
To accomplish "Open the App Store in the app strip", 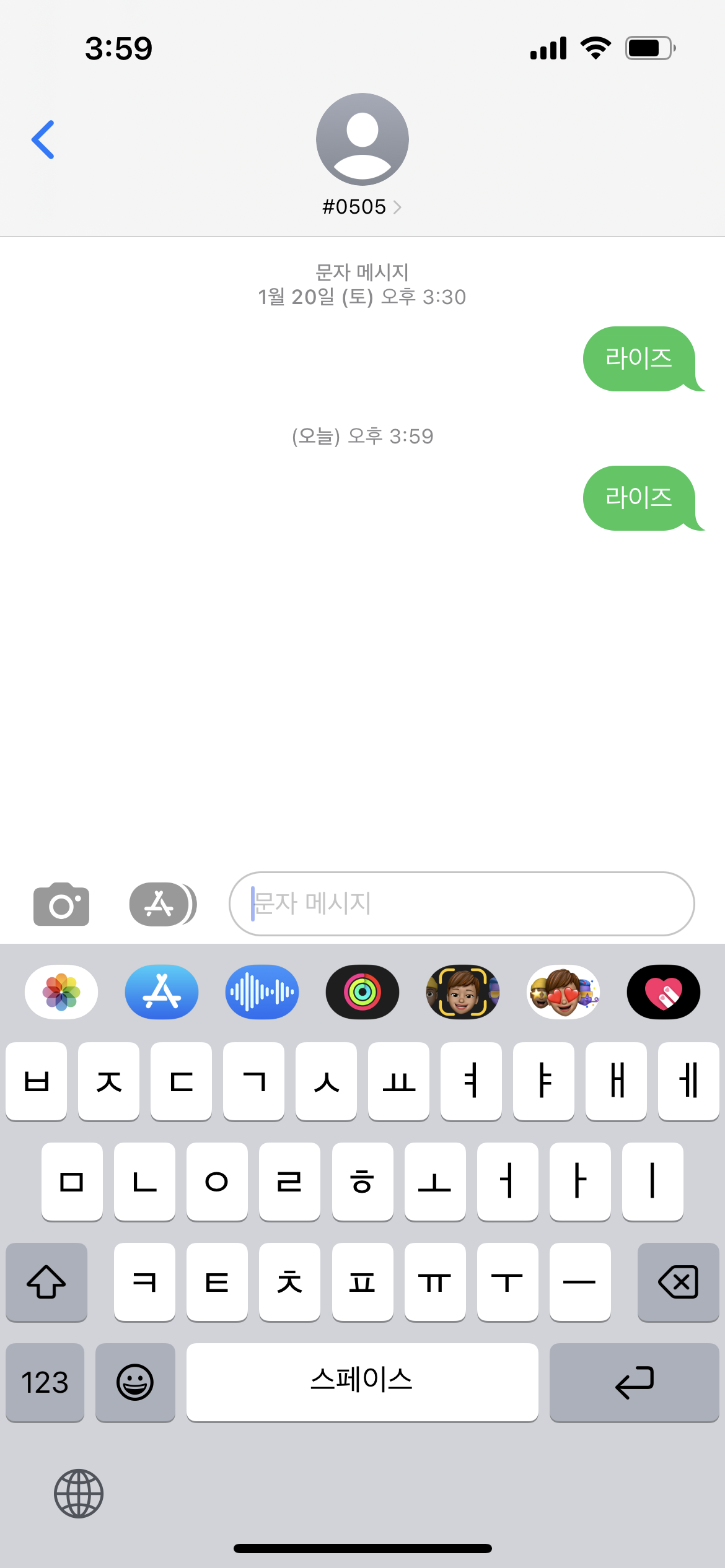I will (x=162, y=992).
